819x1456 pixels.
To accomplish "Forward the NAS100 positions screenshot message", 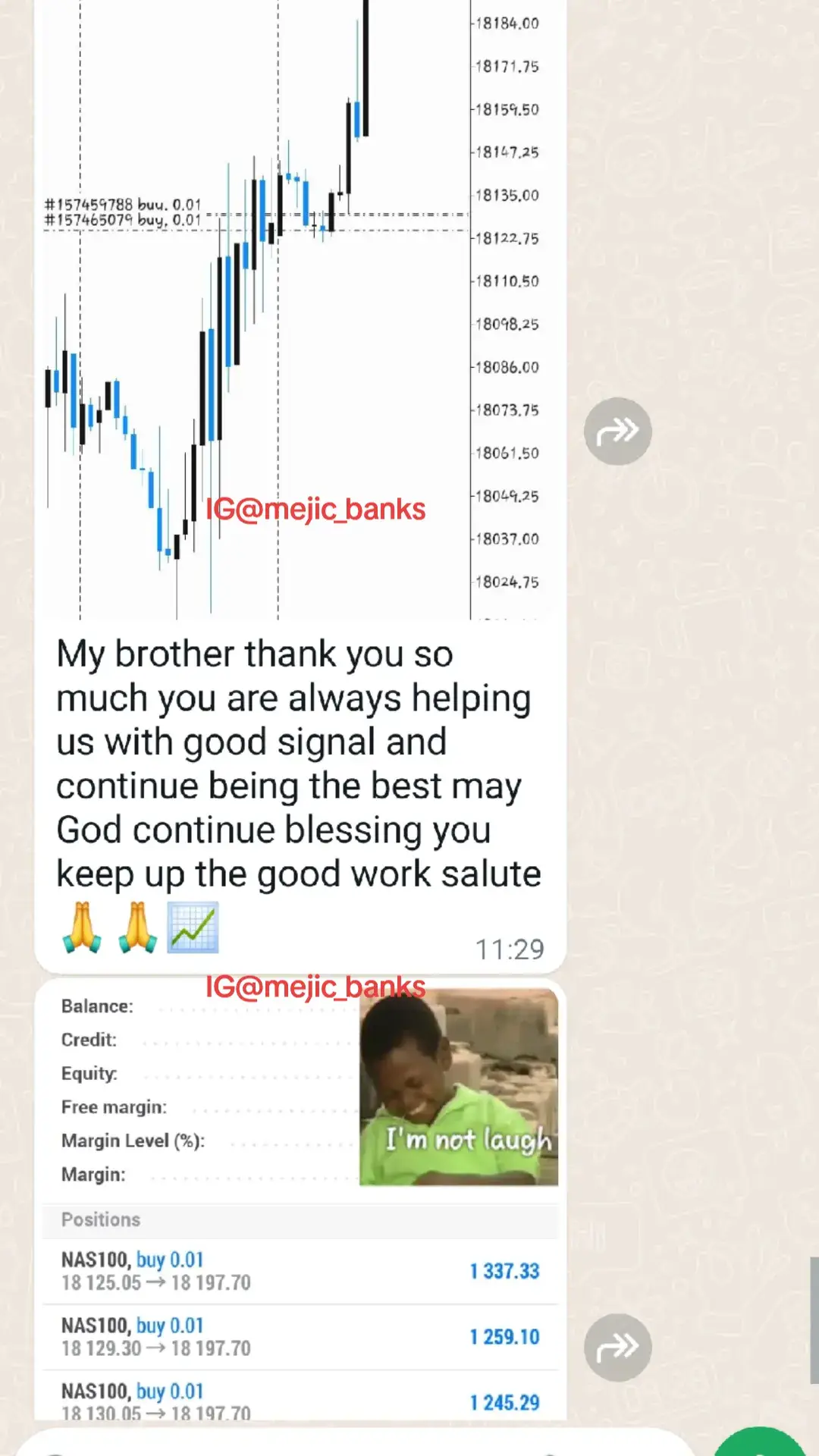I will [x=617, y=1348].
